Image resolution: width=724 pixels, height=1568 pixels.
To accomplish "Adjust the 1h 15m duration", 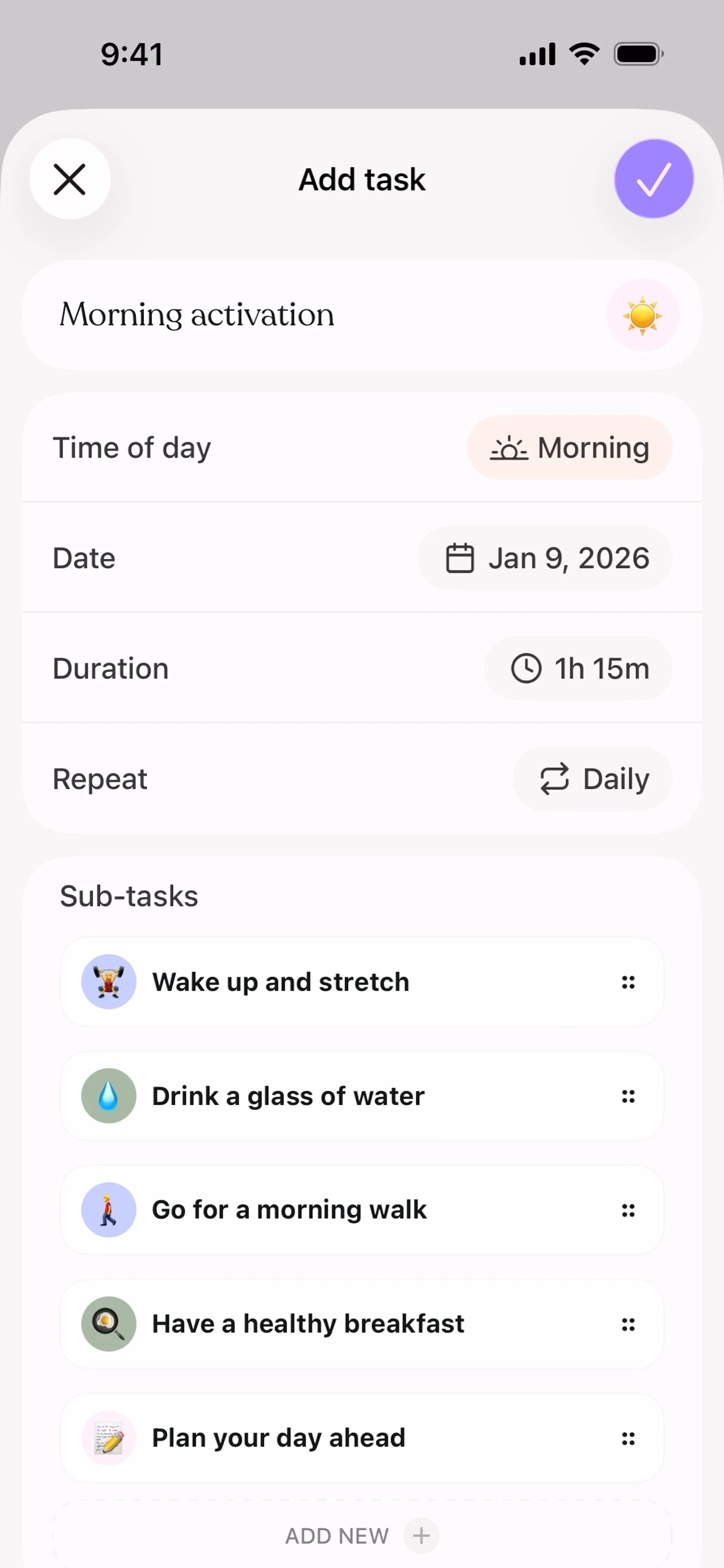I will tap(578, 668).
